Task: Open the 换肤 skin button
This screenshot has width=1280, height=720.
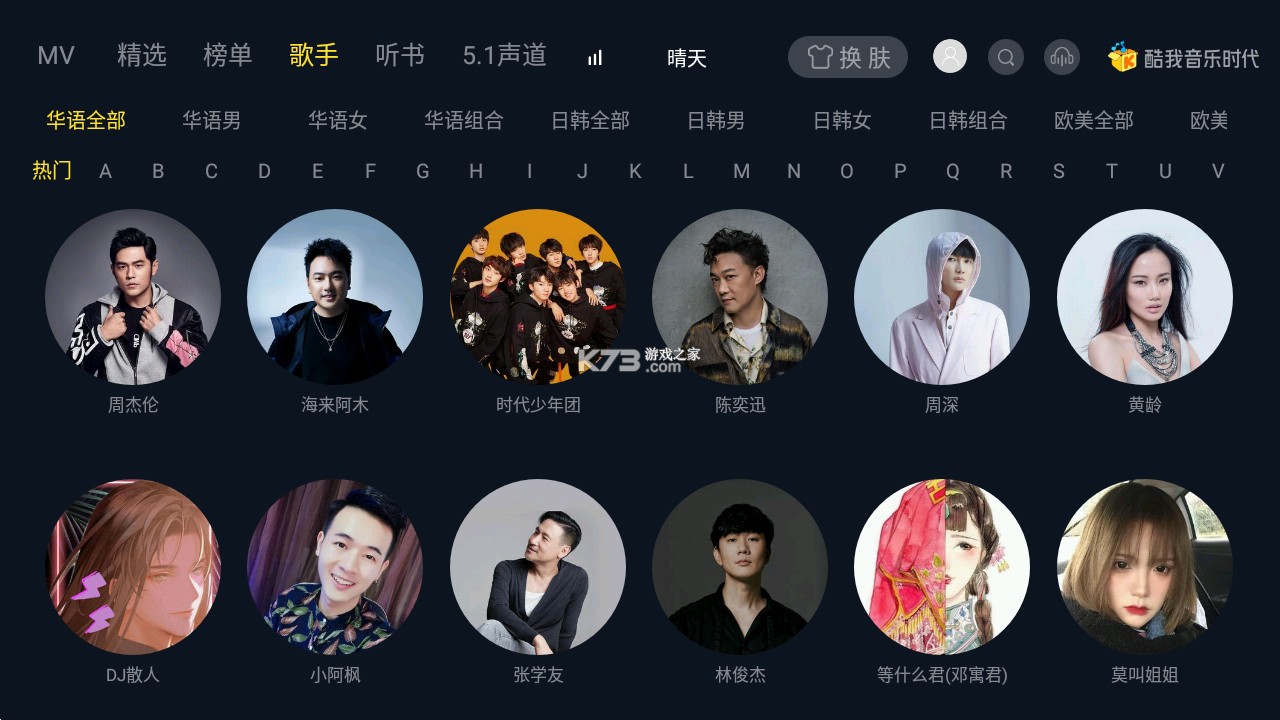Action: point(848,57)
